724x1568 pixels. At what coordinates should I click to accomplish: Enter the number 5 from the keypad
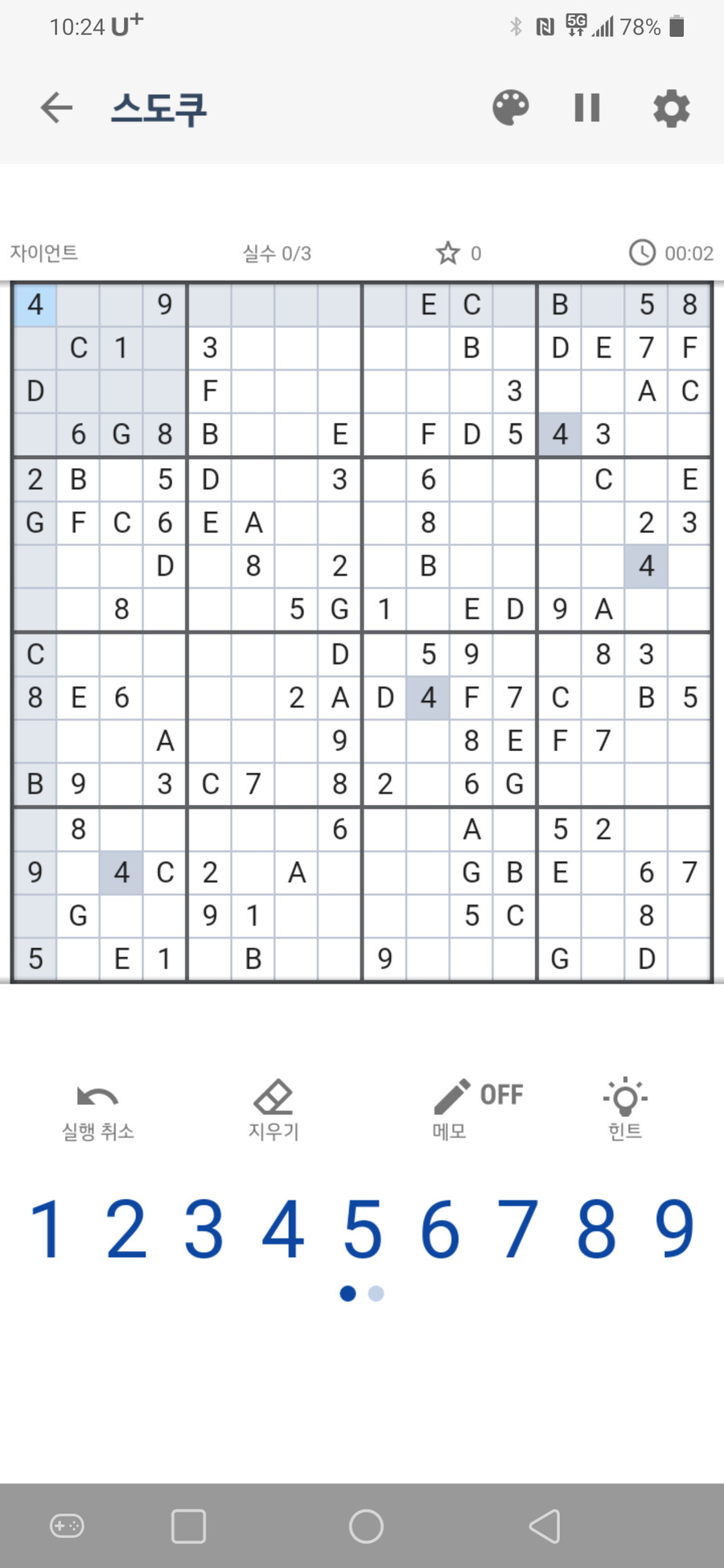tap(362, 1229)
